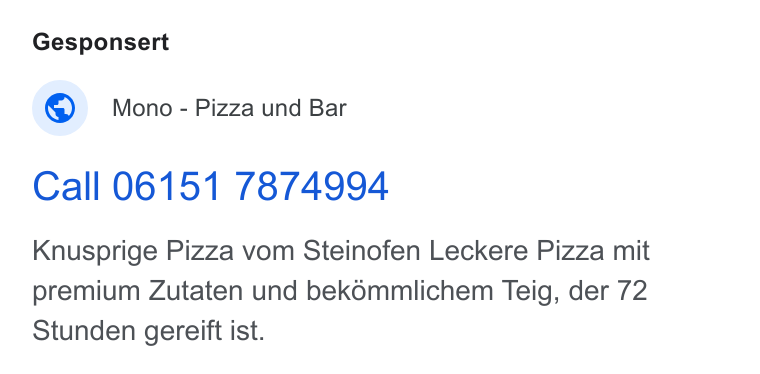760x374 pixels.
Task: Open the Mono - Pizza und Bar advertiser
Action: 229,108
